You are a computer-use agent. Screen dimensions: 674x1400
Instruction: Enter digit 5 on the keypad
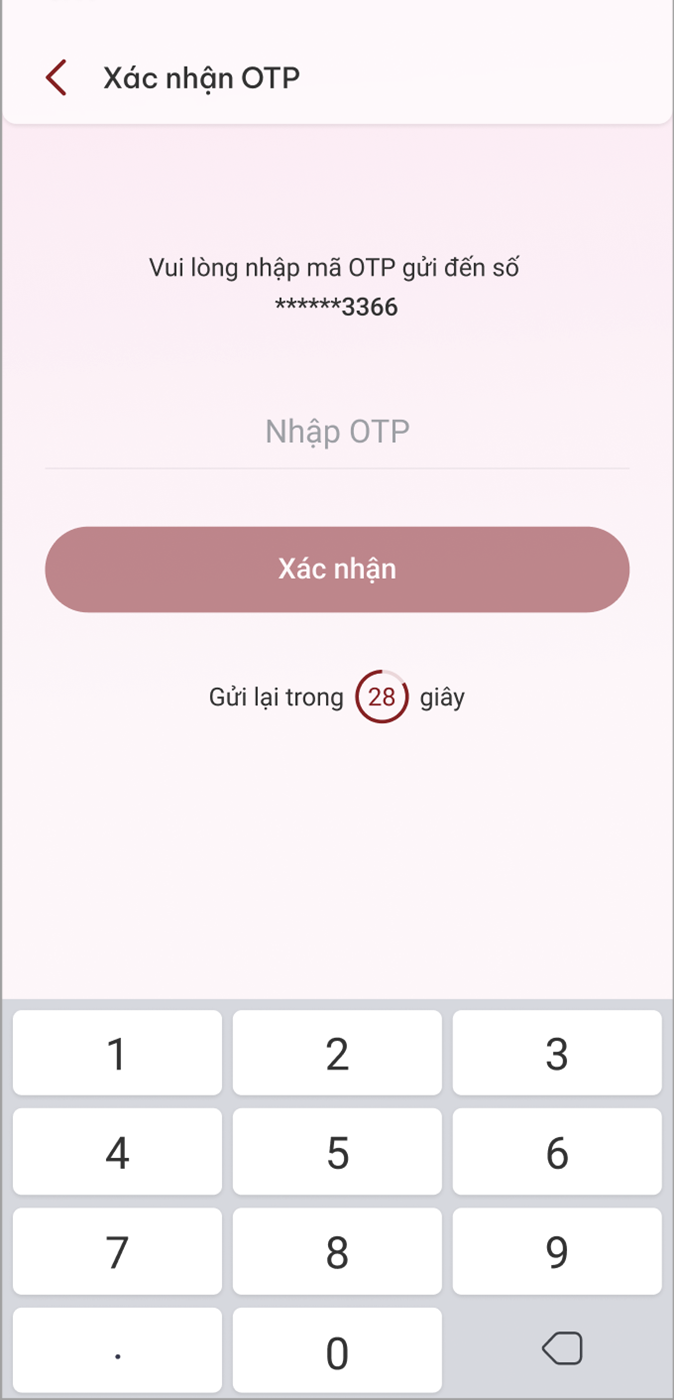(x=337, y=1152)
